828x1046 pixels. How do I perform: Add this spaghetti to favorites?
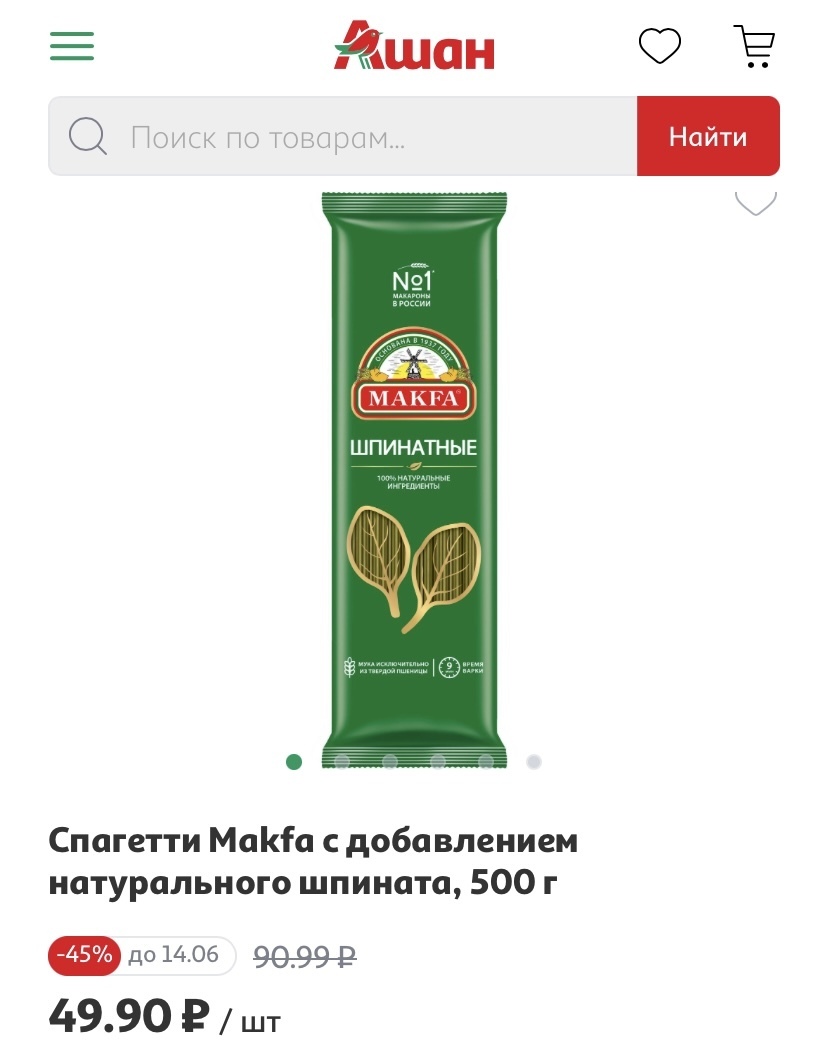click(755, 201)
